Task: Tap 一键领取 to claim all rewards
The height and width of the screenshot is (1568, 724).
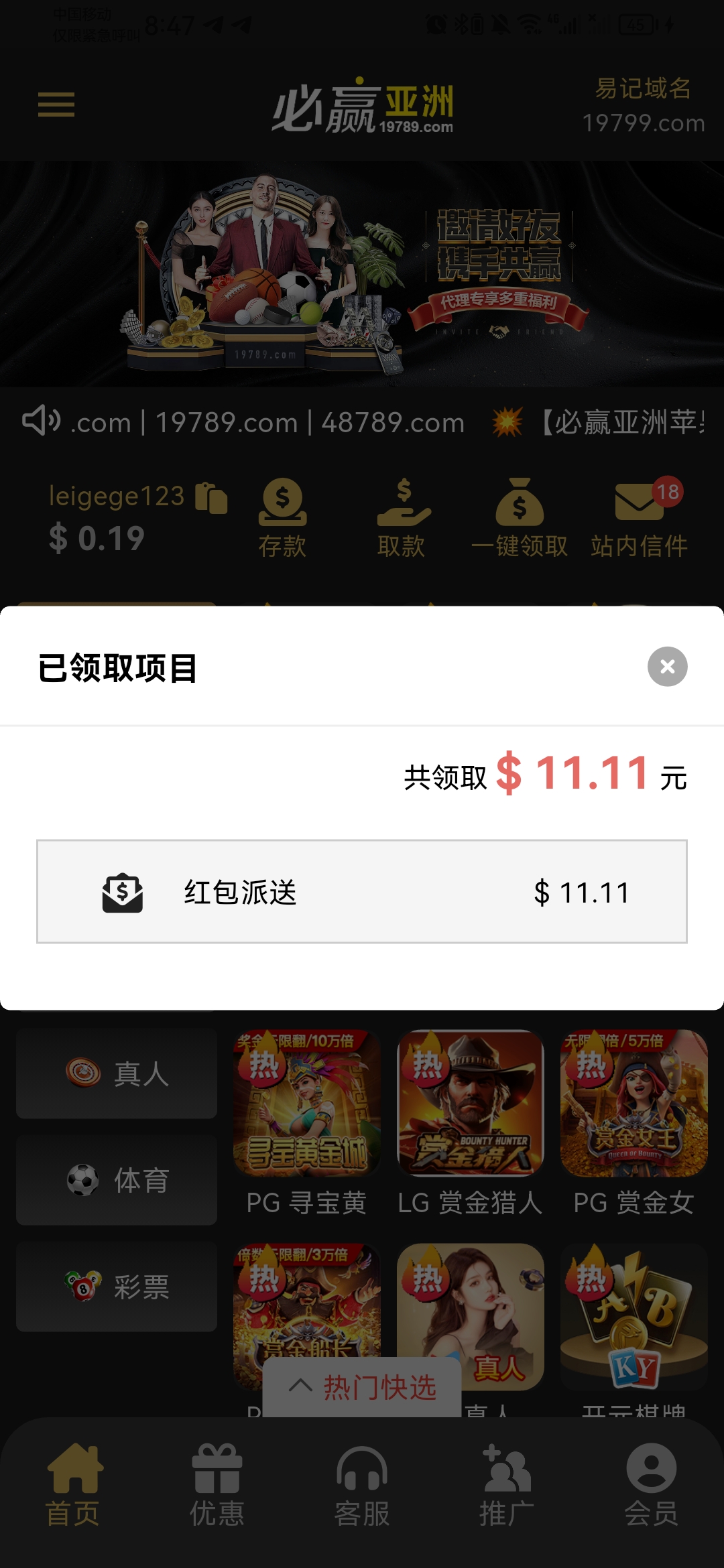Action: tap(520, 518)
